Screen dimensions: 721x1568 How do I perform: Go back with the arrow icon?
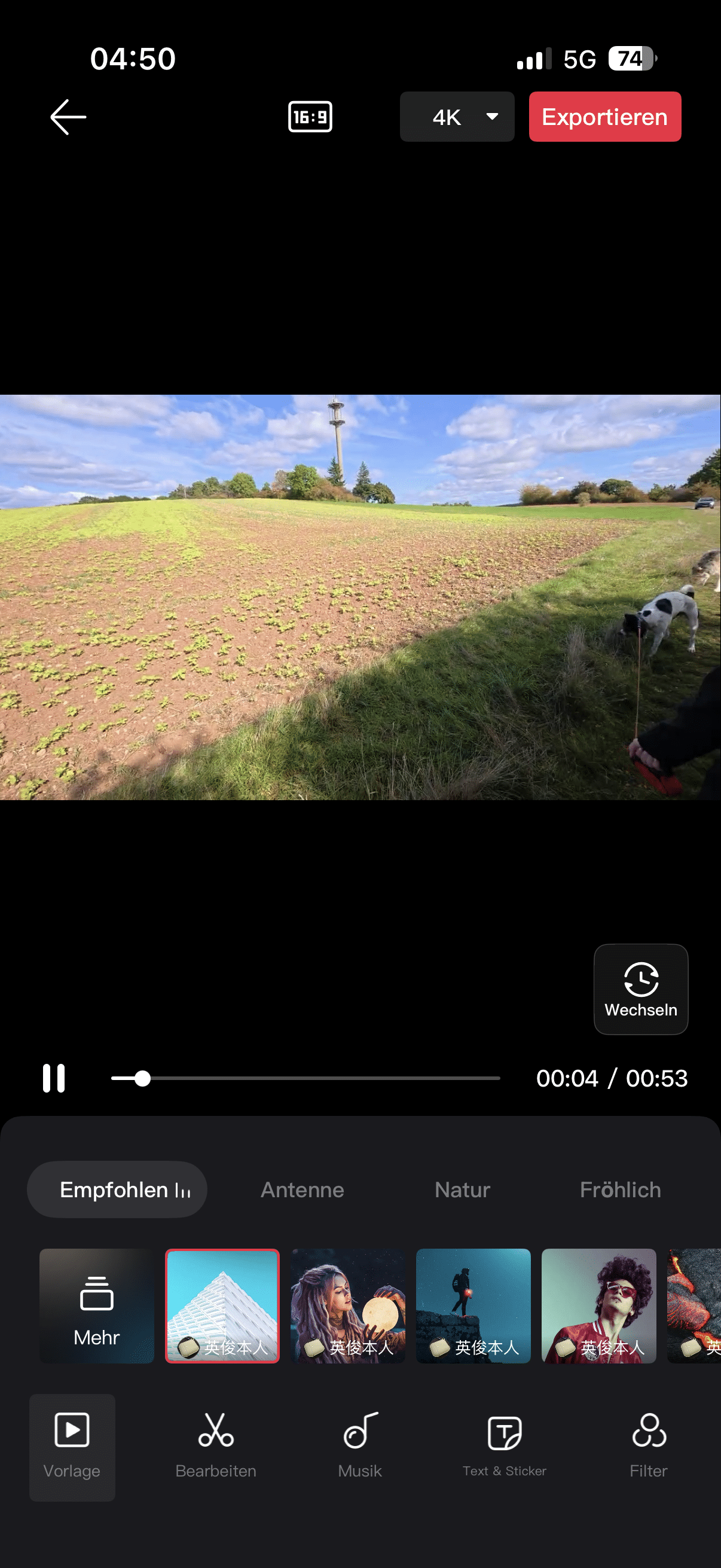[x=68, y=117]
